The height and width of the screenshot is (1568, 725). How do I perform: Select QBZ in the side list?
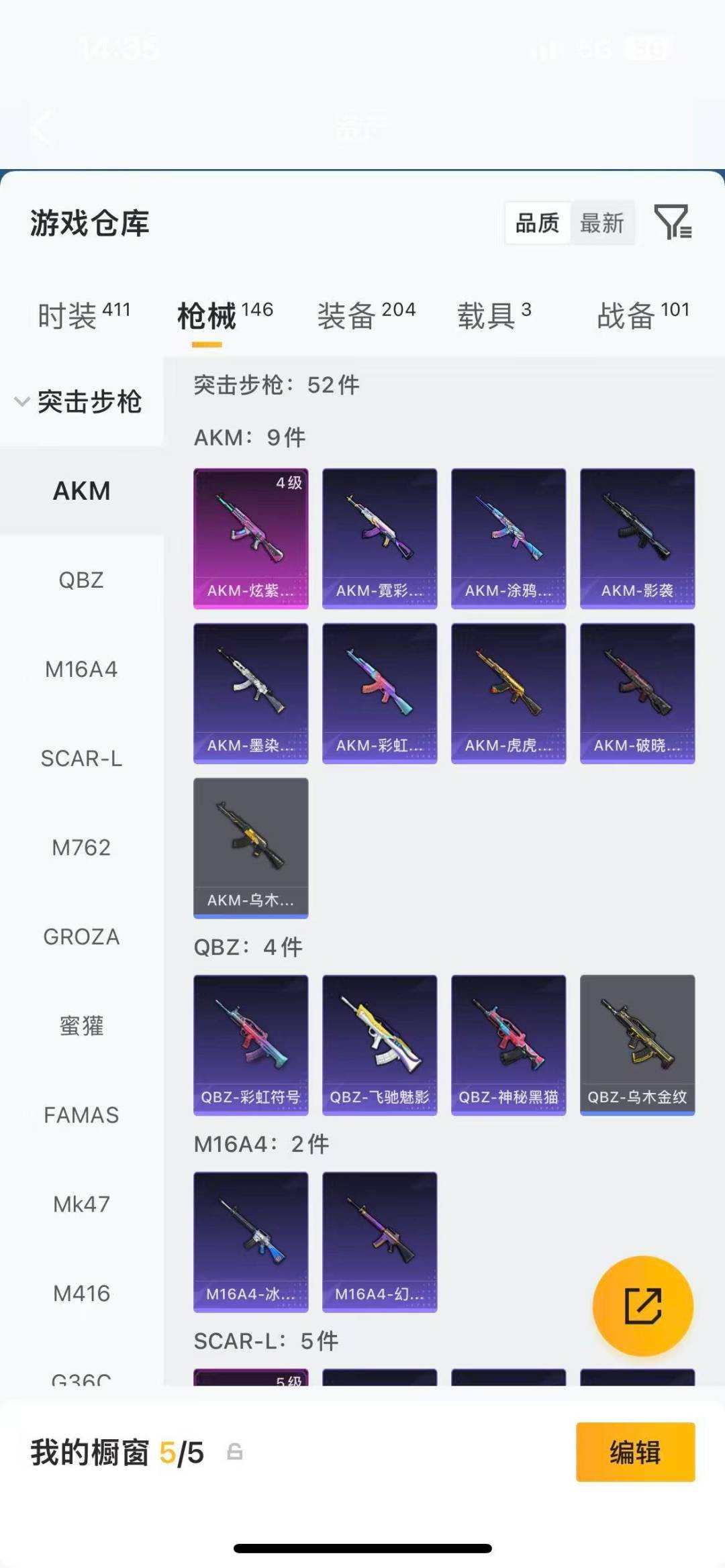81,580
